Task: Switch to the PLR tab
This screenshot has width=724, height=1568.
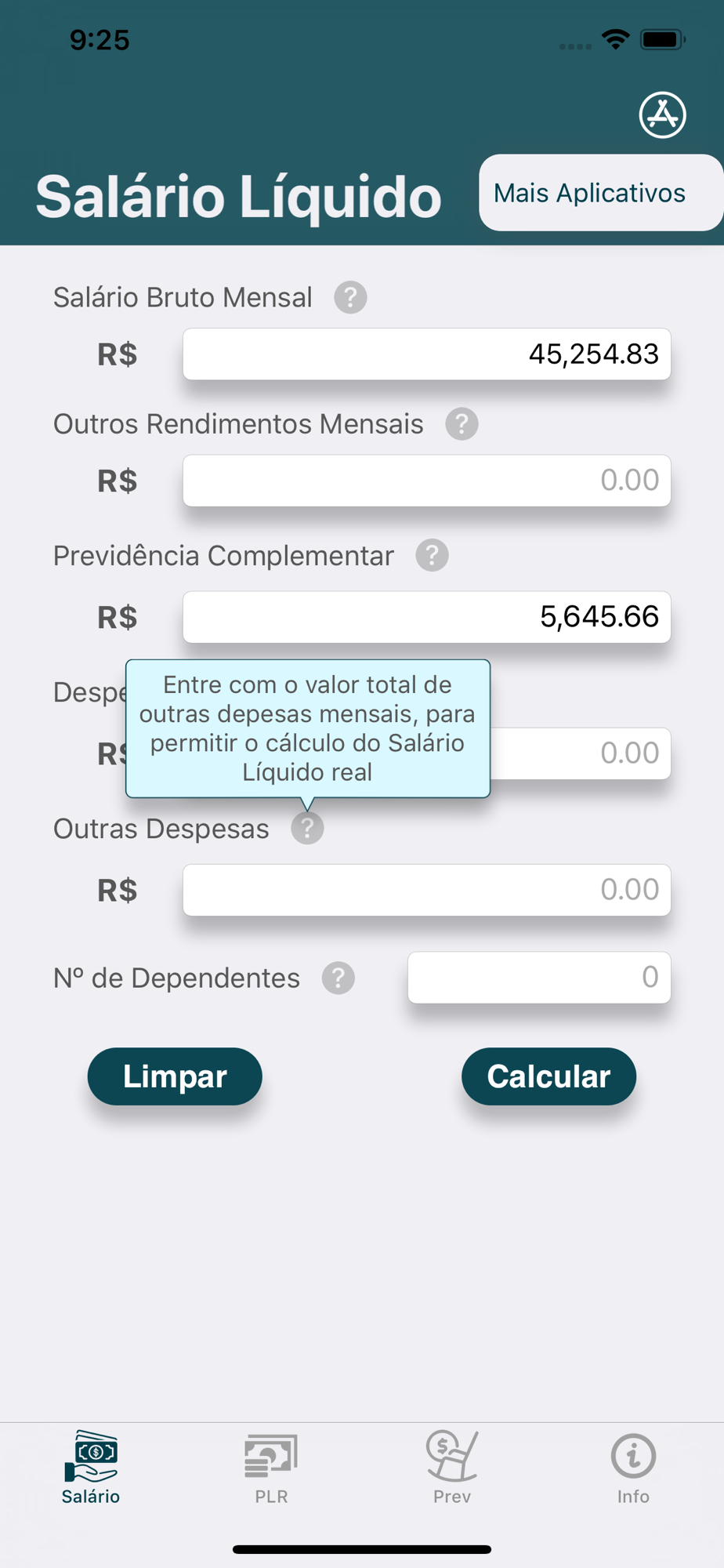Action: tap(271, 1468)
